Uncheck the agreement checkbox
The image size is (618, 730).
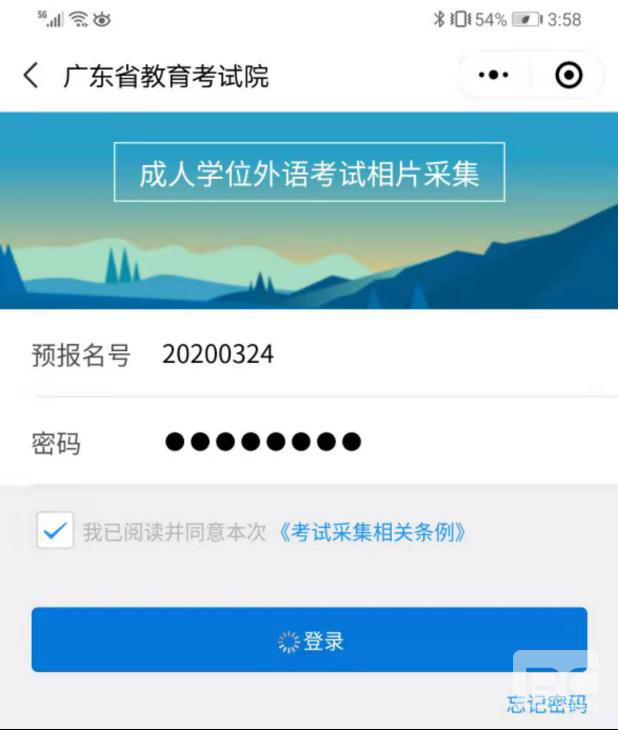[x=54, y=531]
